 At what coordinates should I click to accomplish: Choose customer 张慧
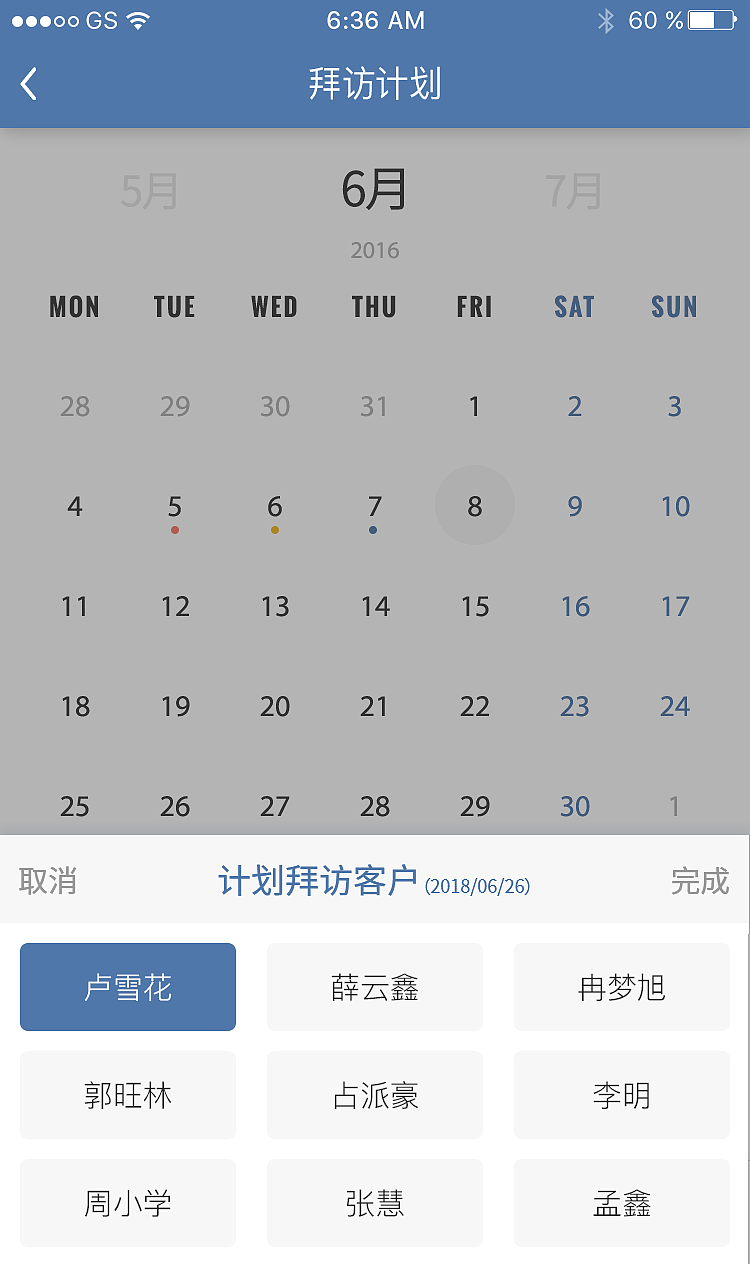tap(374, 1203)
